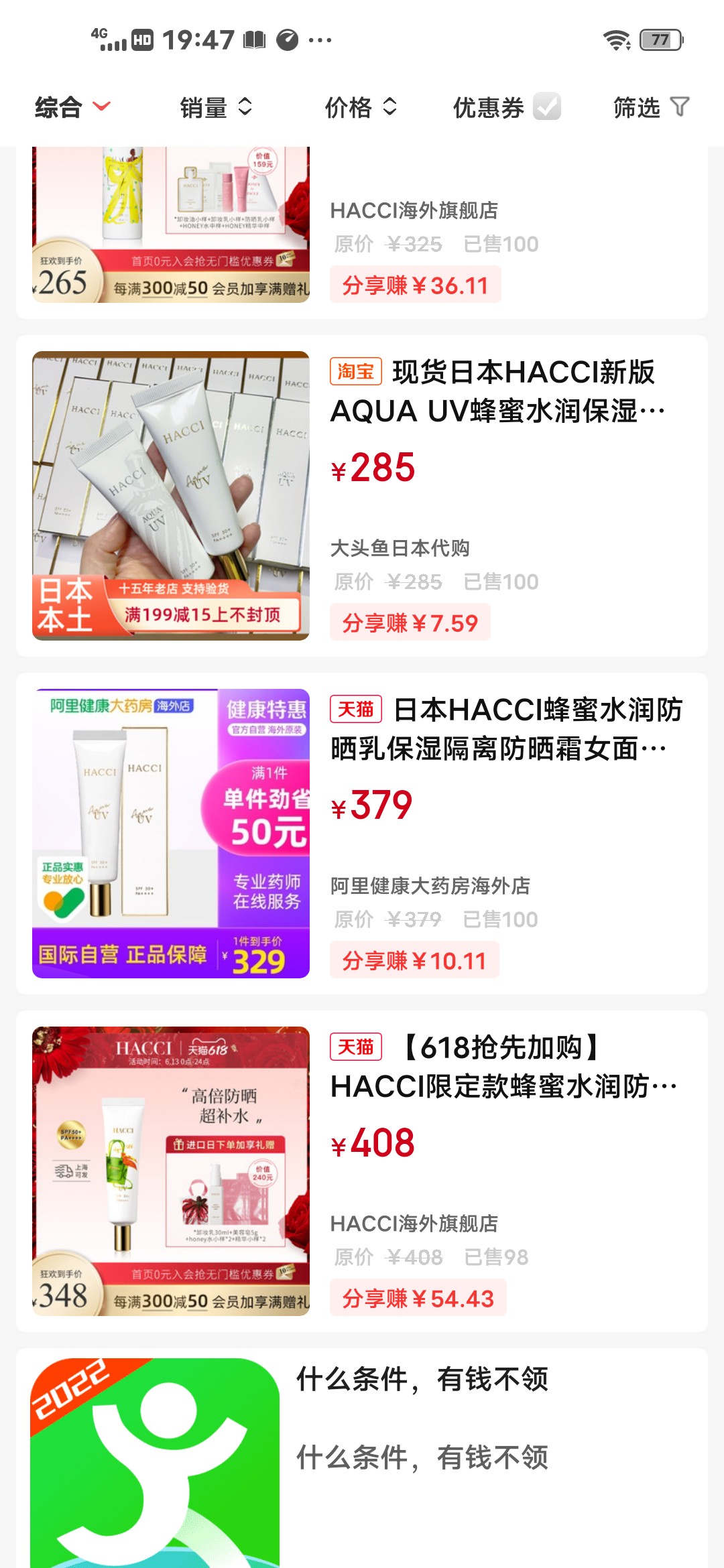The width and height of the screenshot is (724, 1568).
Task: Tap the 分享赚¥54.43 share button
Action: click(418, 1299)
